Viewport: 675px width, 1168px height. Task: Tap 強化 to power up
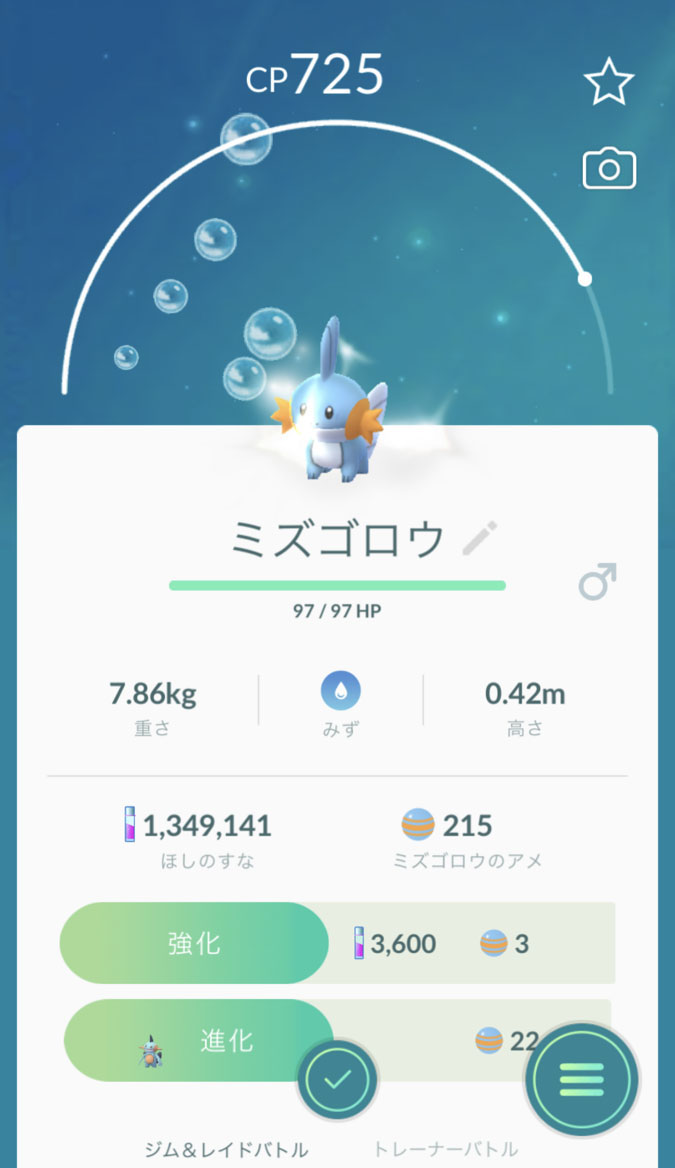195,943
